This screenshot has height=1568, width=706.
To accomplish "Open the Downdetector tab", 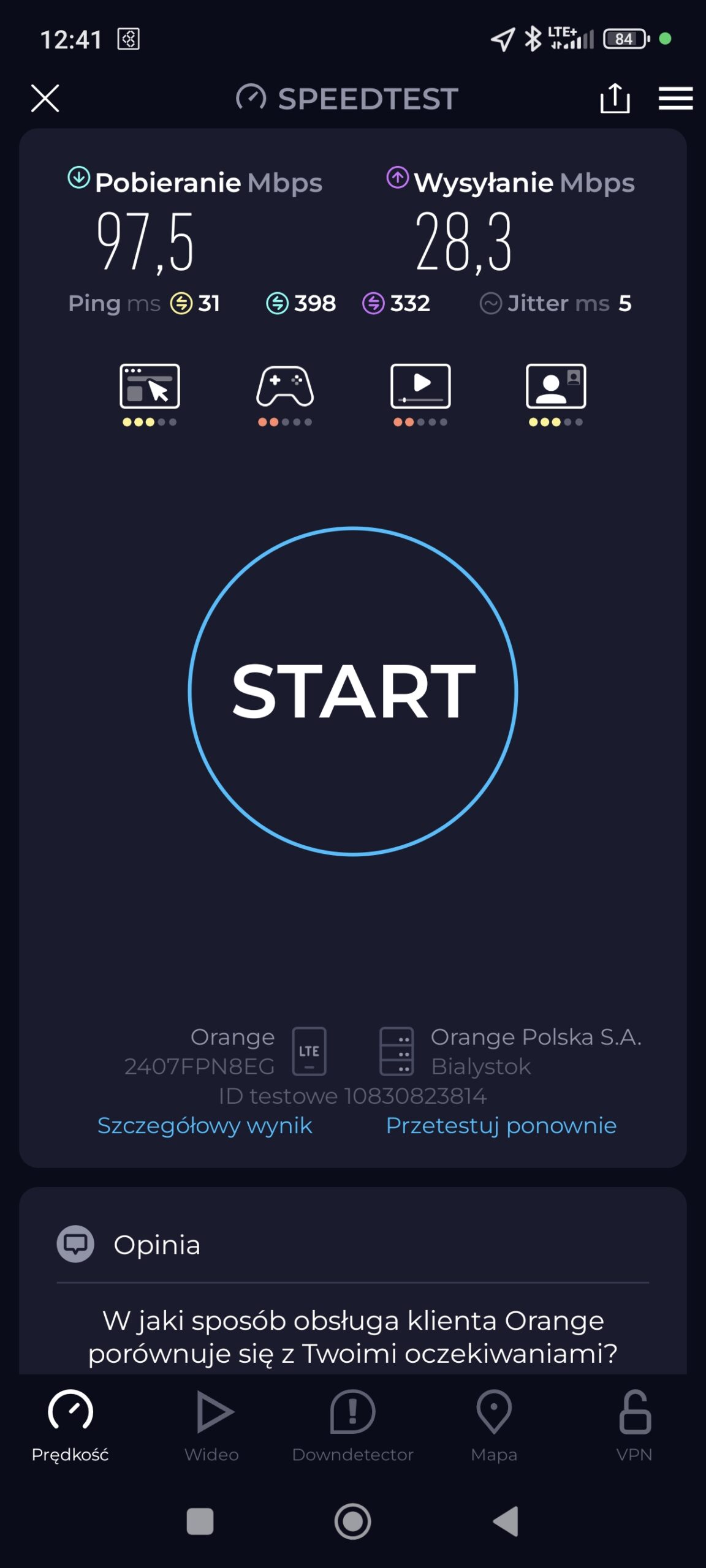I will [353, 1426].
